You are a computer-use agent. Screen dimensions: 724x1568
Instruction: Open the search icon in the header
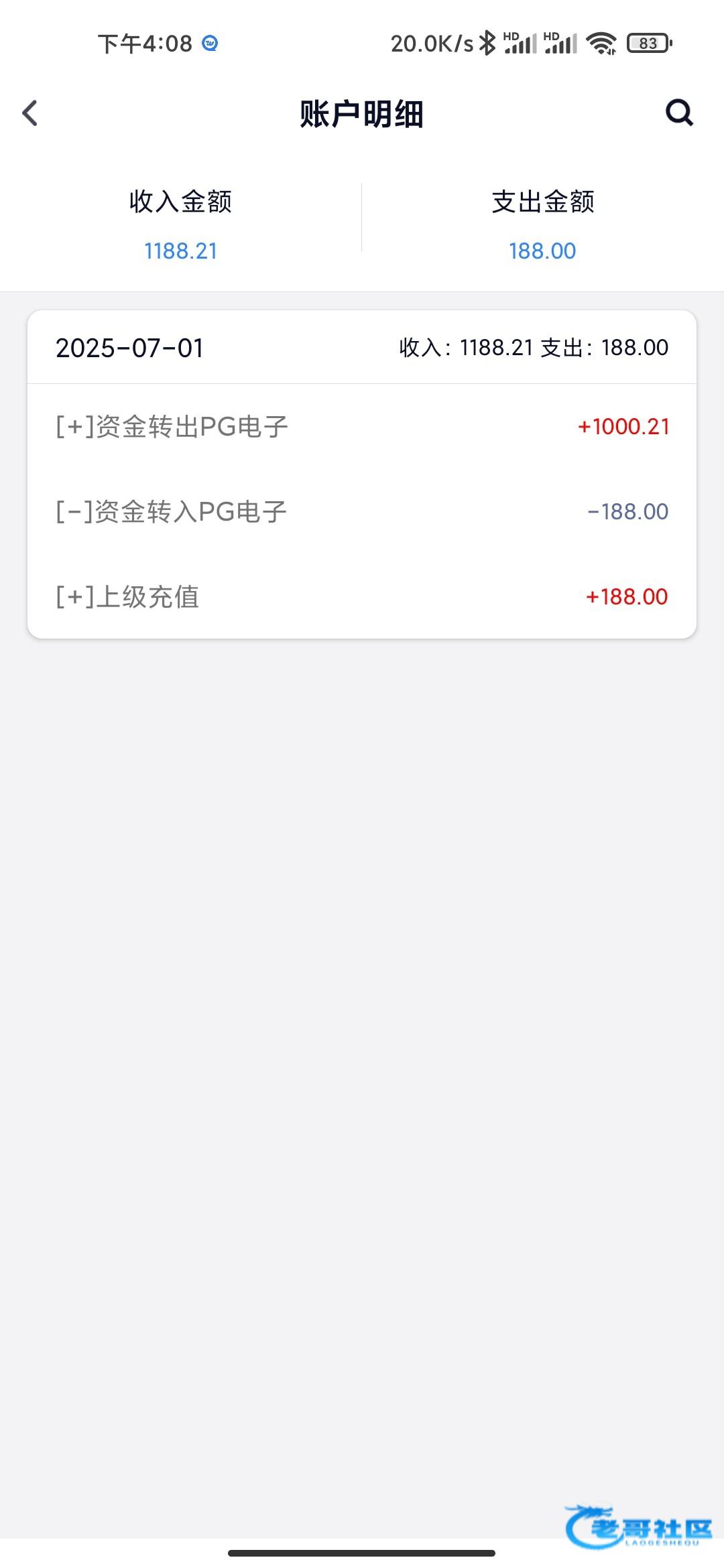click(678, 113)
